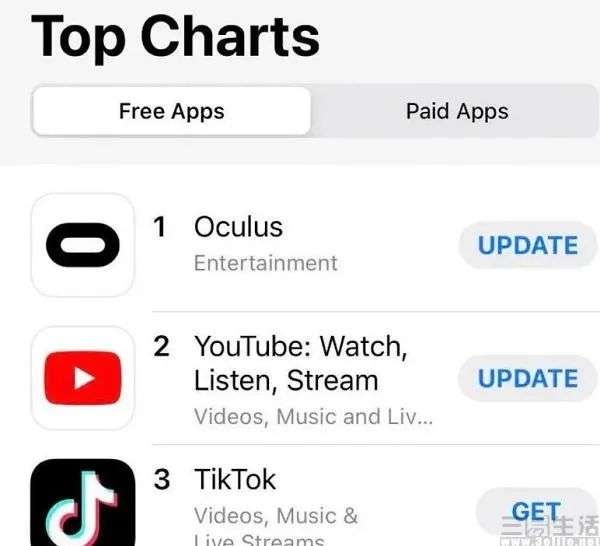
Task: Update the Oculus app
Action: (x=528, y=245)
